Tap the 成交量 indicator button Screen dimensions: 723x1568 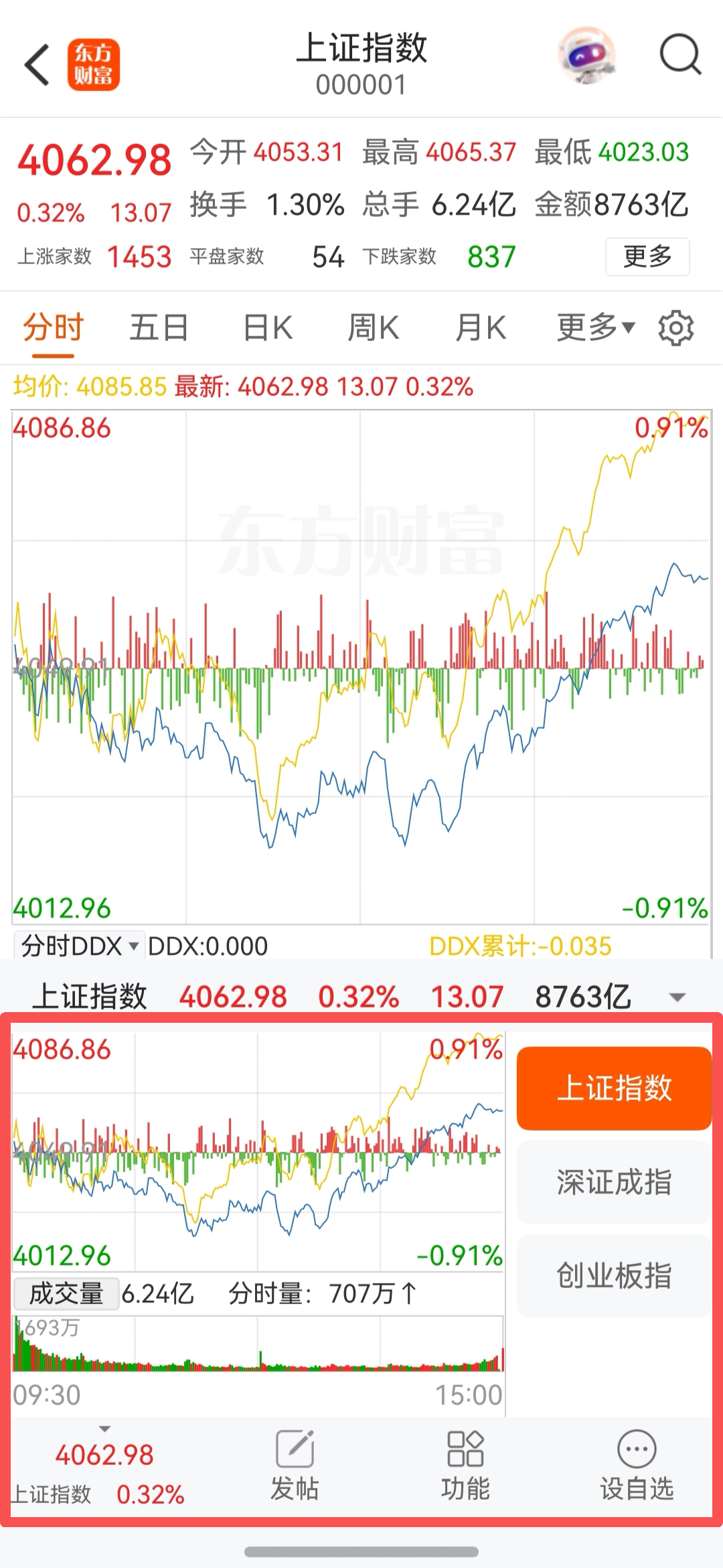pos(66,1293)
